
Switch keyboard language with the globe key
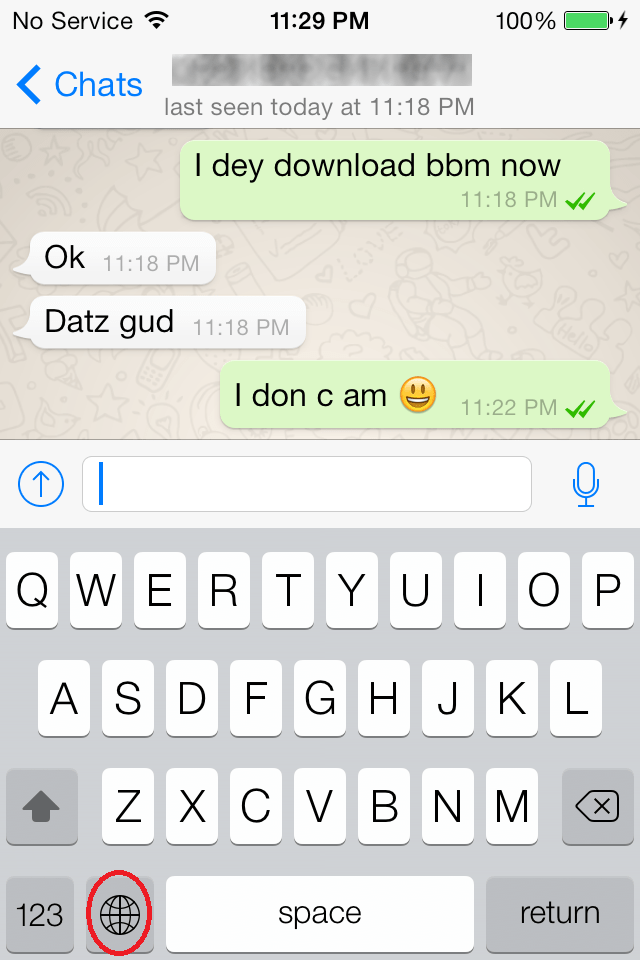(x=120, y=913)
